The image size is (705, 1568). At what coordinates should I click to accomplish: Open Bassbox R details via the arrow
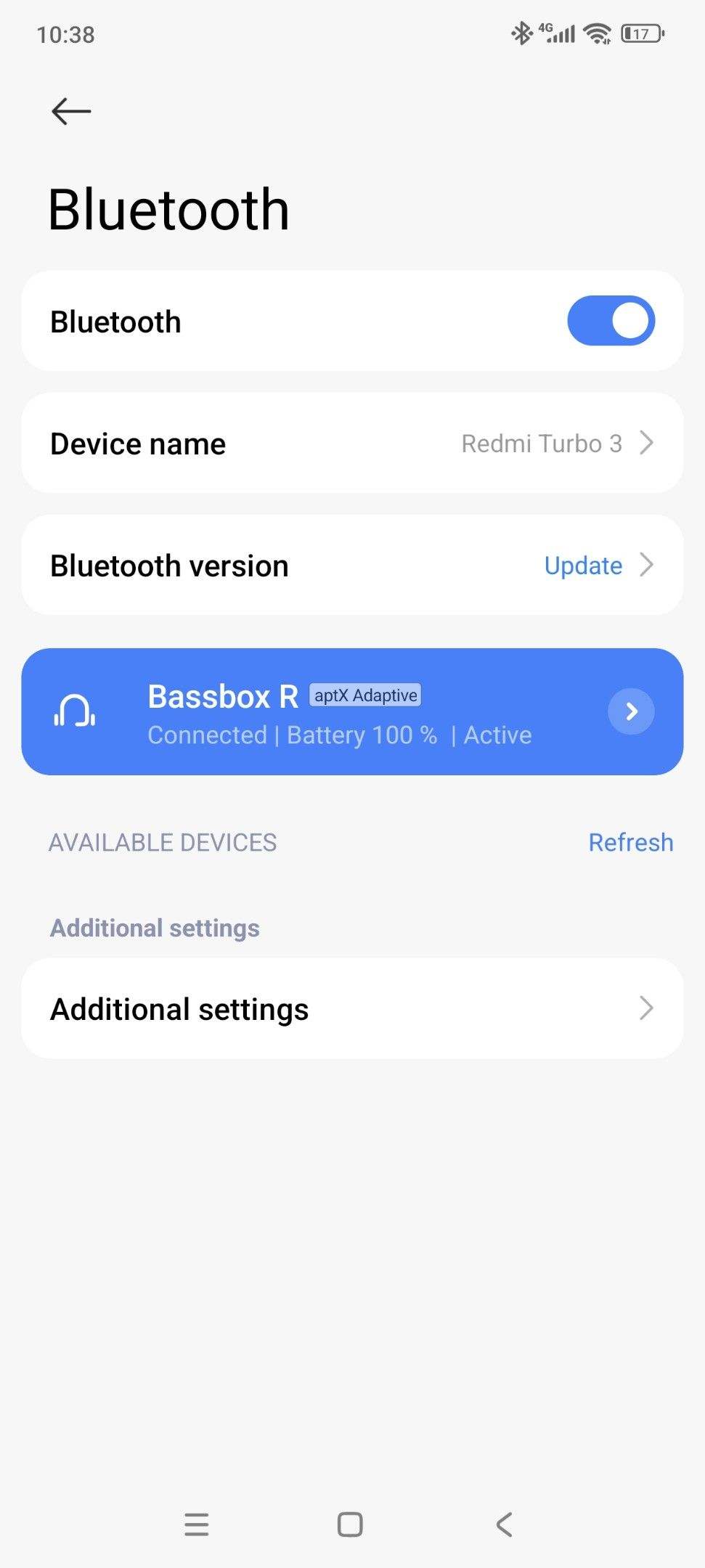(631, 711)
